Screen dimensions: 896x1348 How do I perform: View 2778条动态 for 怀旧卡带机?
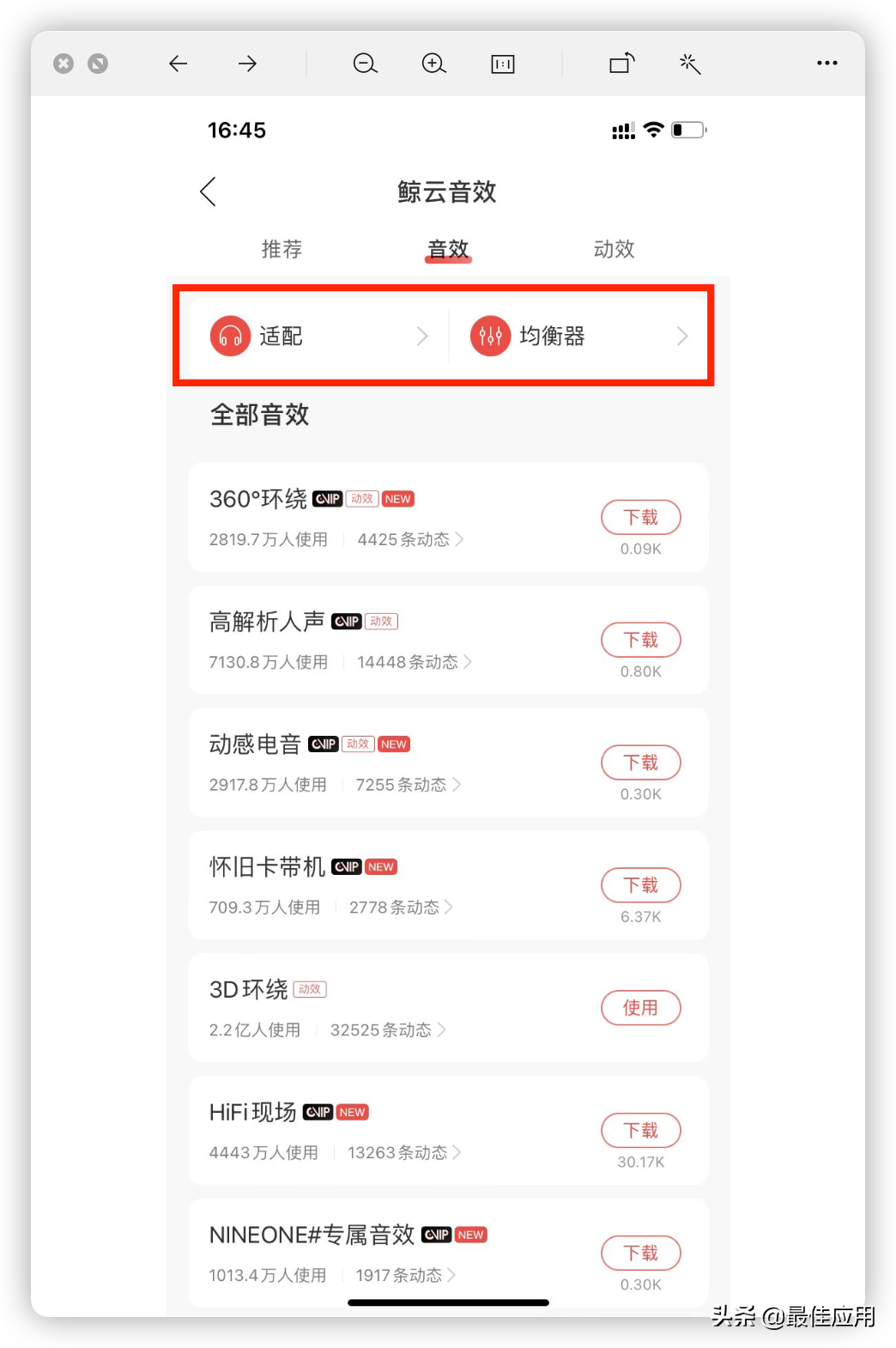tap(400, 908)
